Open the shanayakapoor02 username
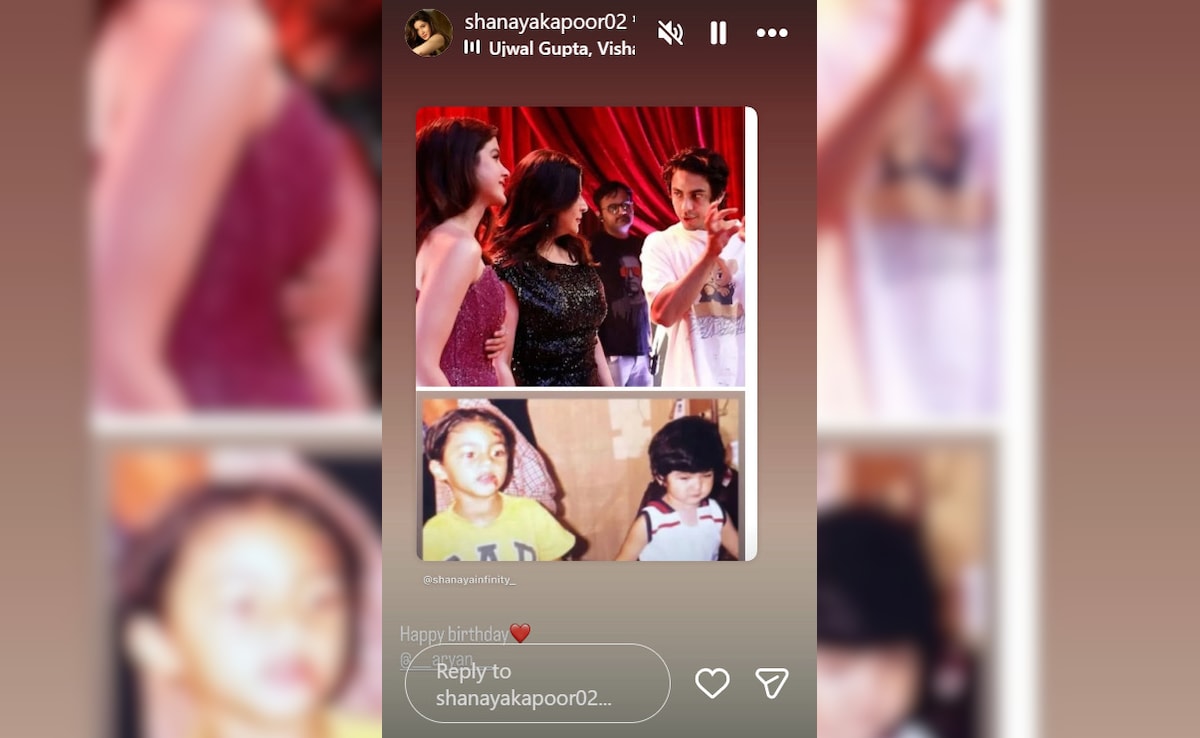This screenshot has height=738, width=1200. tap(545, 22)
